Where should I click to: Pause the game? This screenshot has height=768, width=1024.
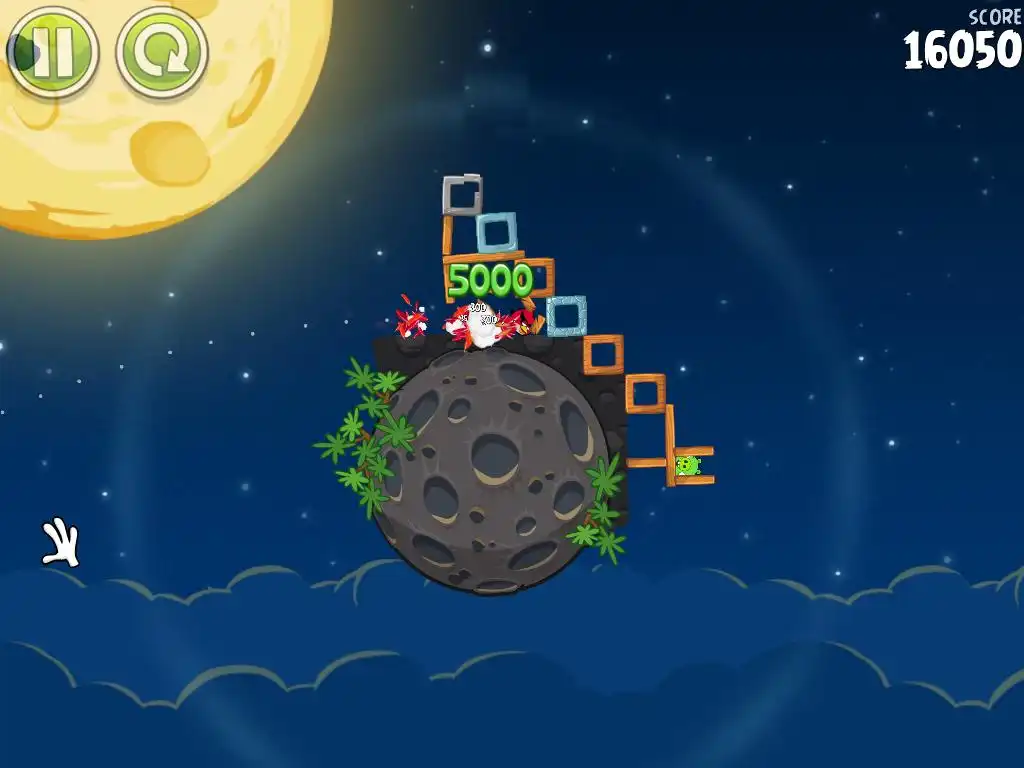tap(52, 51)
